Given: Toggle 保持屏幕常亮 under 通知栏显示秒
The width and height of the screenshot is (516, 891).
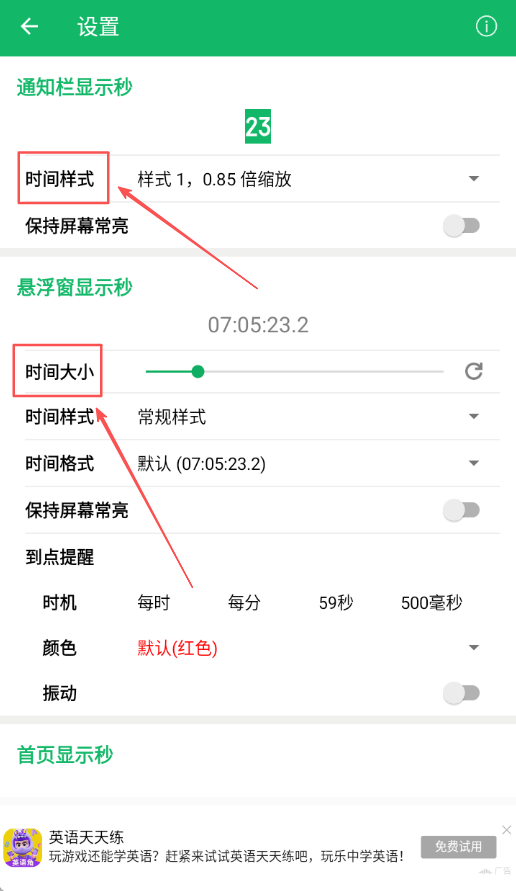Looking at the screenshot, I should pyautogui.click(x=461, y=226).
